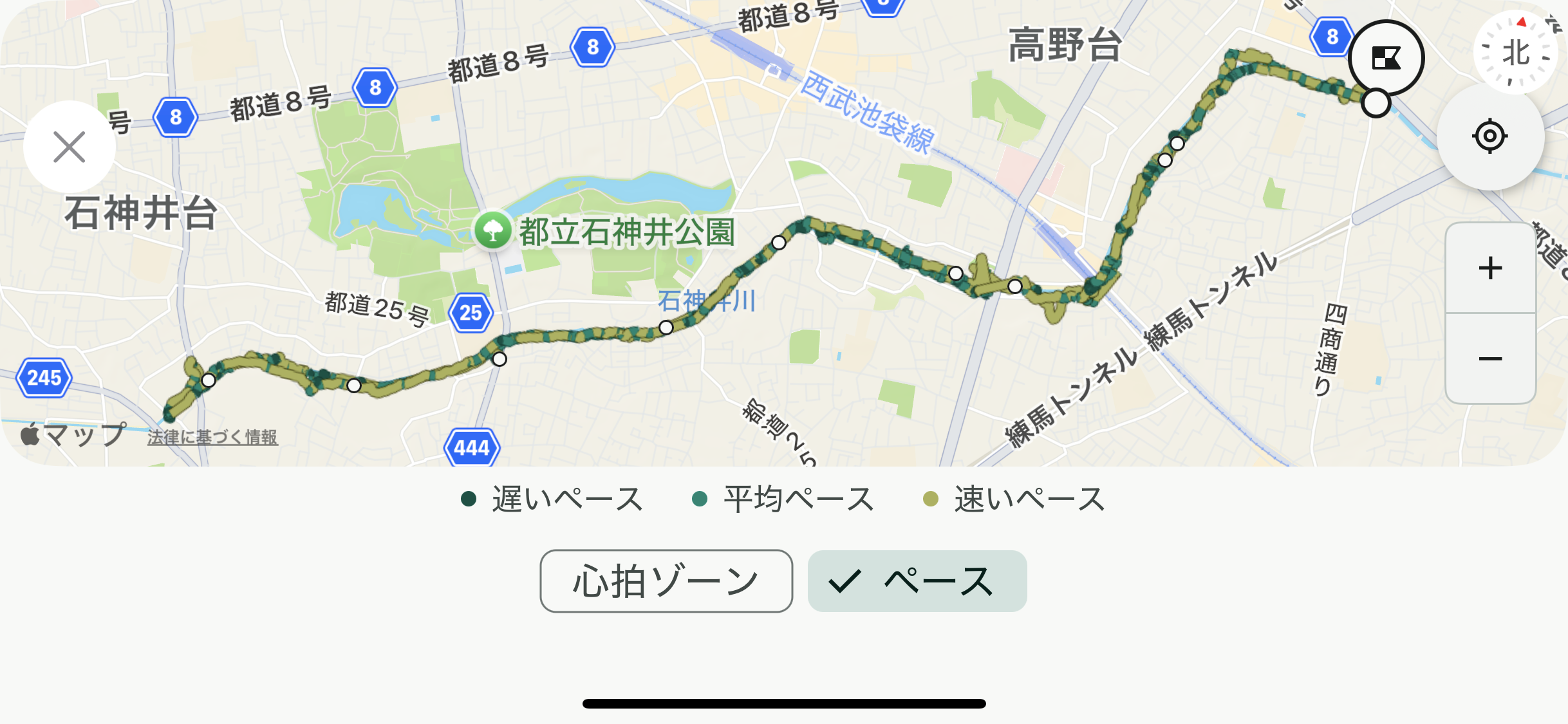The height and width of the screenshot is (724, 1568).
Task: Select the ペース view option
Action: 917,580
